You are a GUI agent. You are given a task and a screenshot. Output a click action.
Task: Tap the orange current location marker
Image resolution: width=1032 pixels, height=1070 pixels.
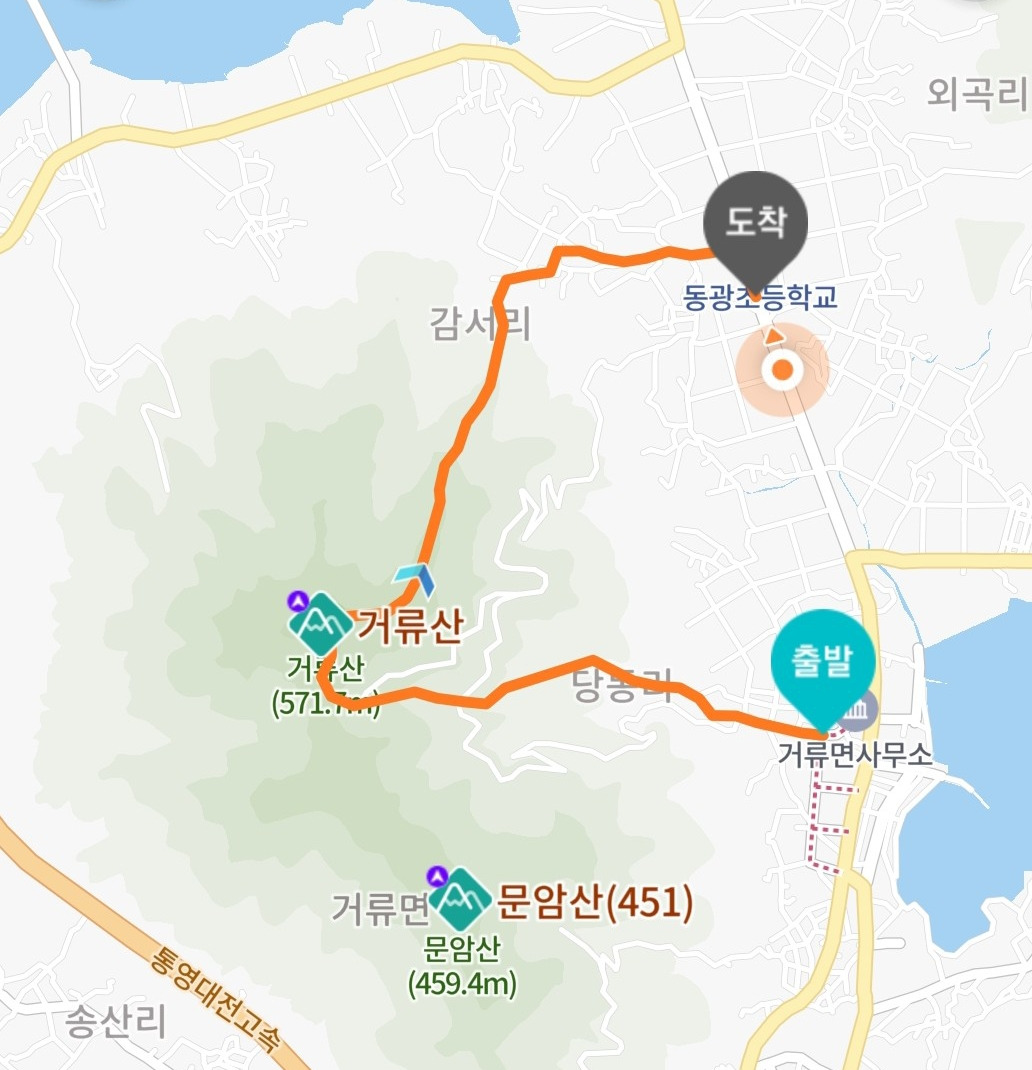click(x=782, y=370)
